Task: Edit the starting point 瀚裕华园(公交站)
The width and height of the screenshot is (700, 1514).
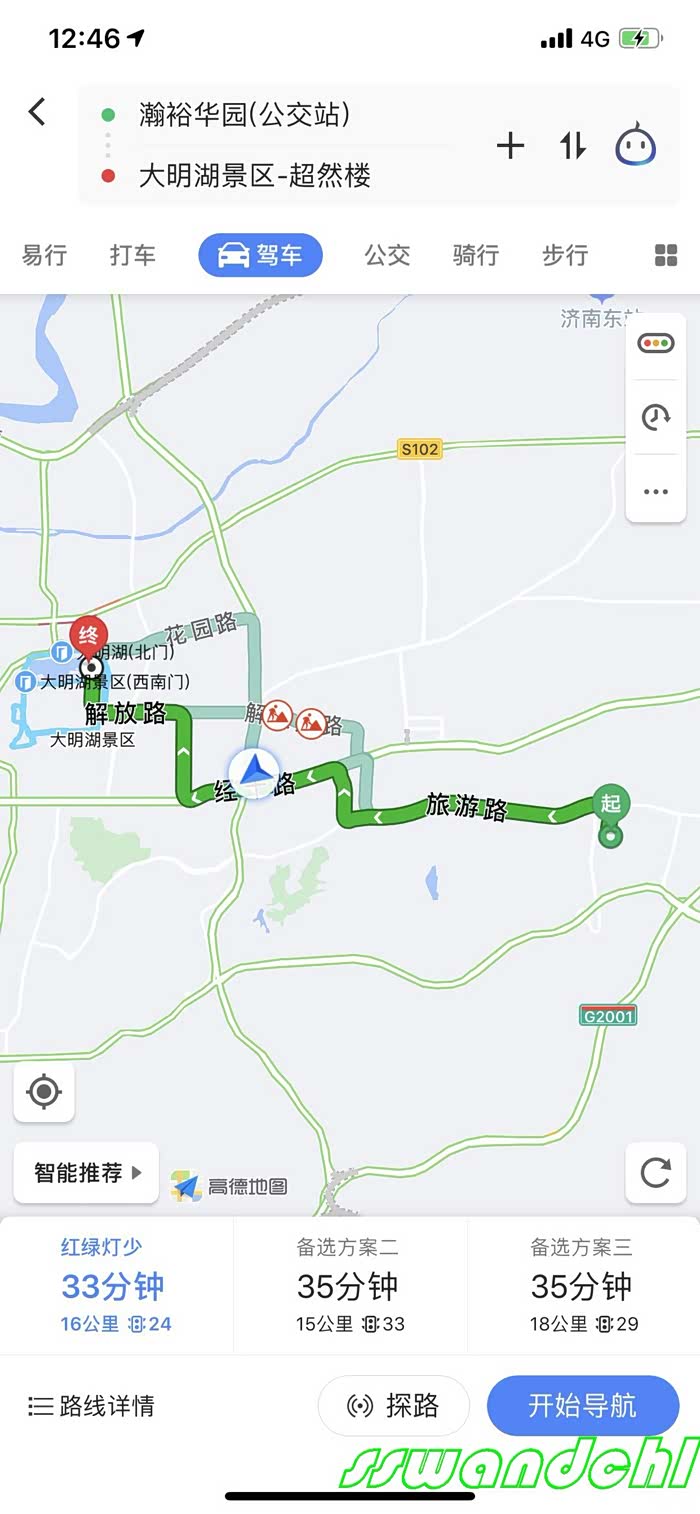Action: point(245,115)
